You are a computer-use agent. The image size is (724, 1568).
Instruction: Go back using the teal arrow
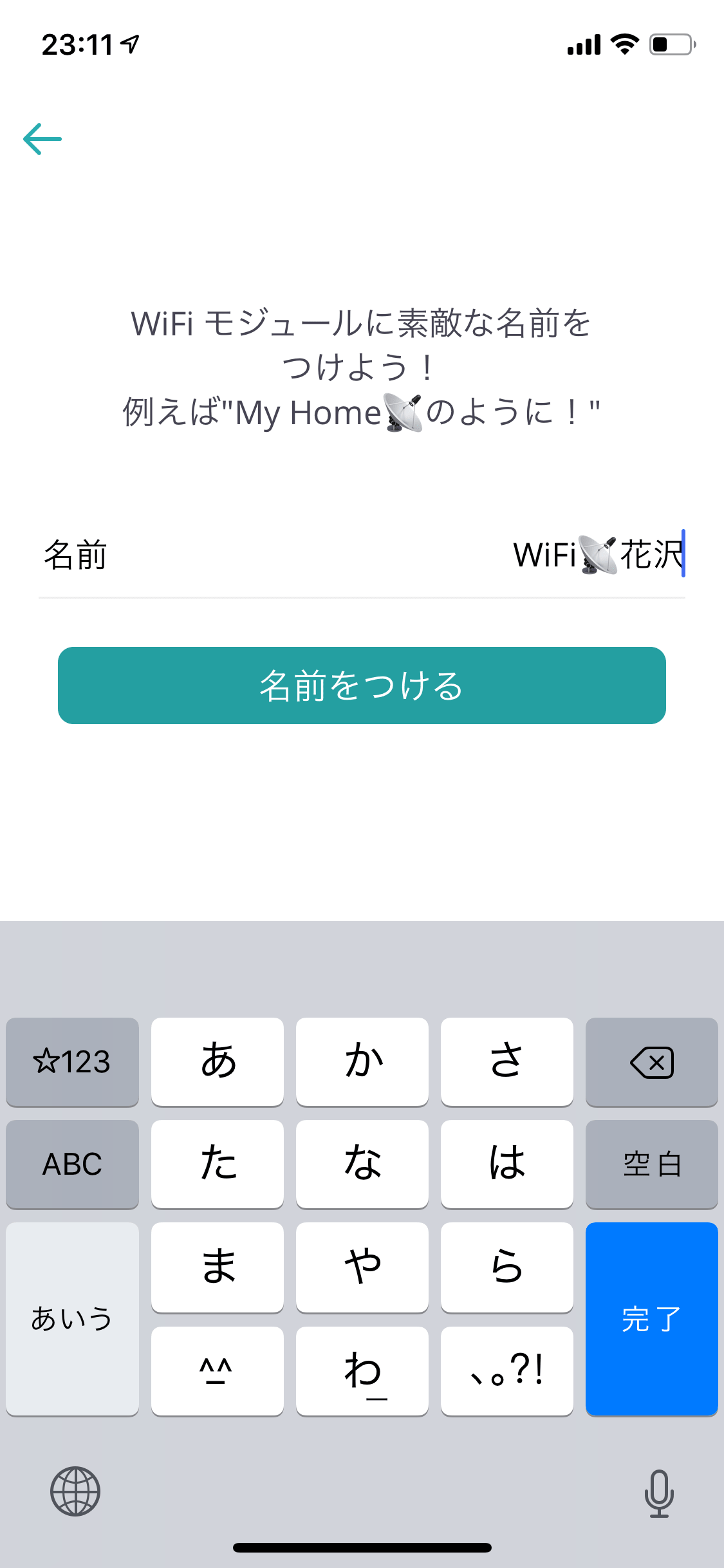42,139
